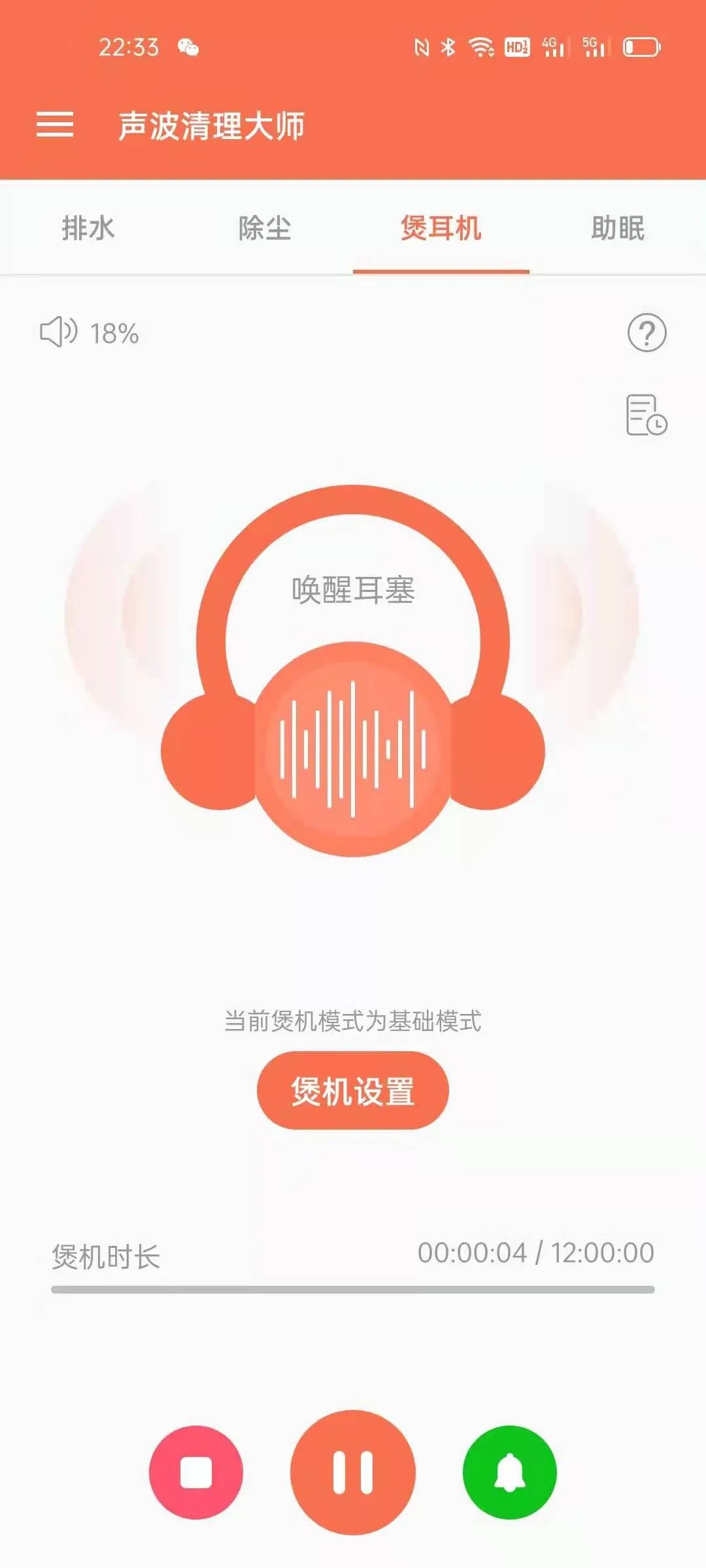Click the 当前煲机模式为基础模式 text
The height and width of the screenshot is (1568, 706).
click(x=353, y=1019)
